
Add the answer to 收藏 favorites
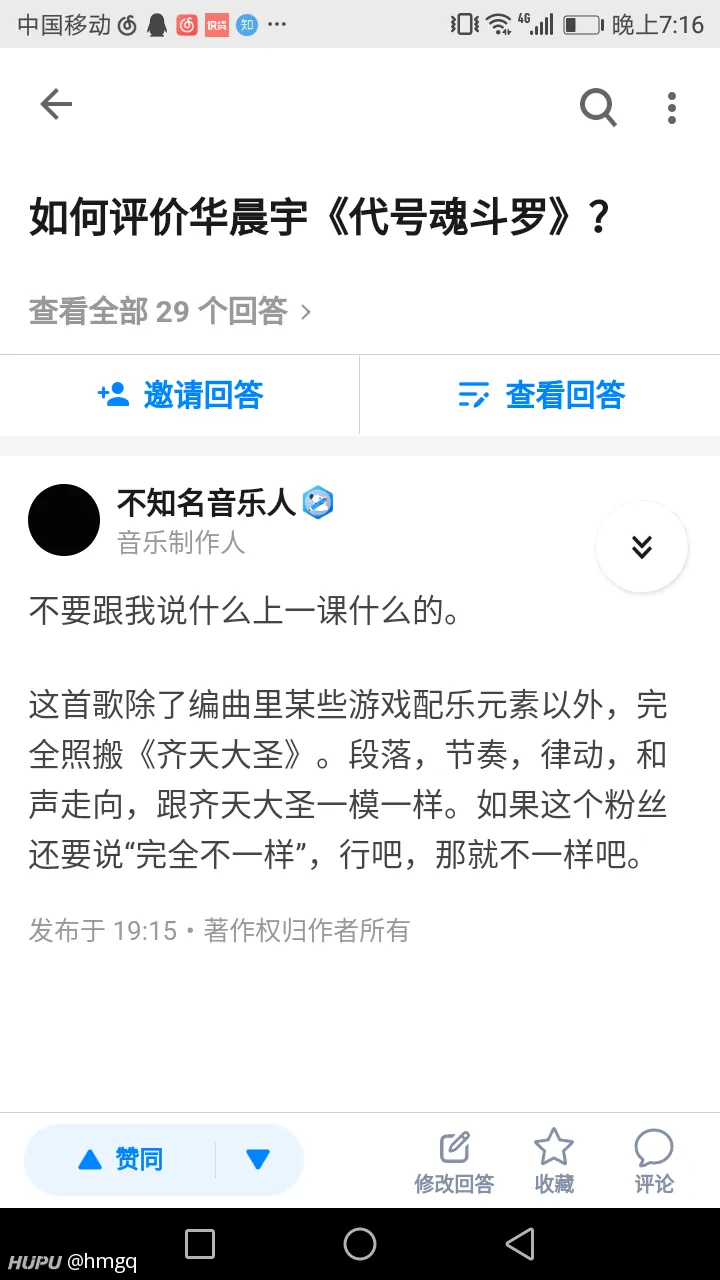tap(554, 1163)
